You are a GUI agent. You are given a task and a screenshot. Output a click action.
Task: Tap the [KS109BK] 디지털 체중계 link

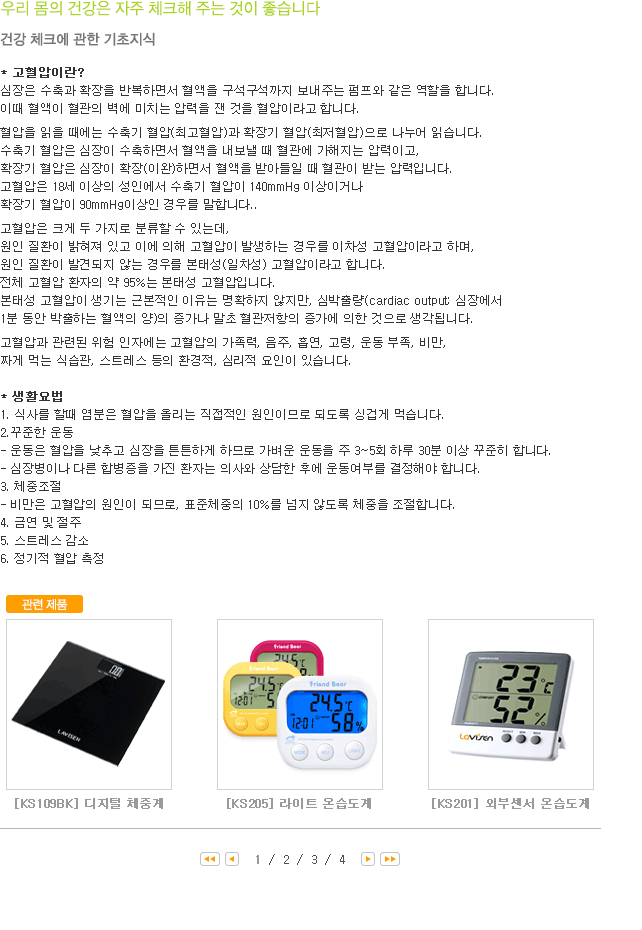click(89, 803)
